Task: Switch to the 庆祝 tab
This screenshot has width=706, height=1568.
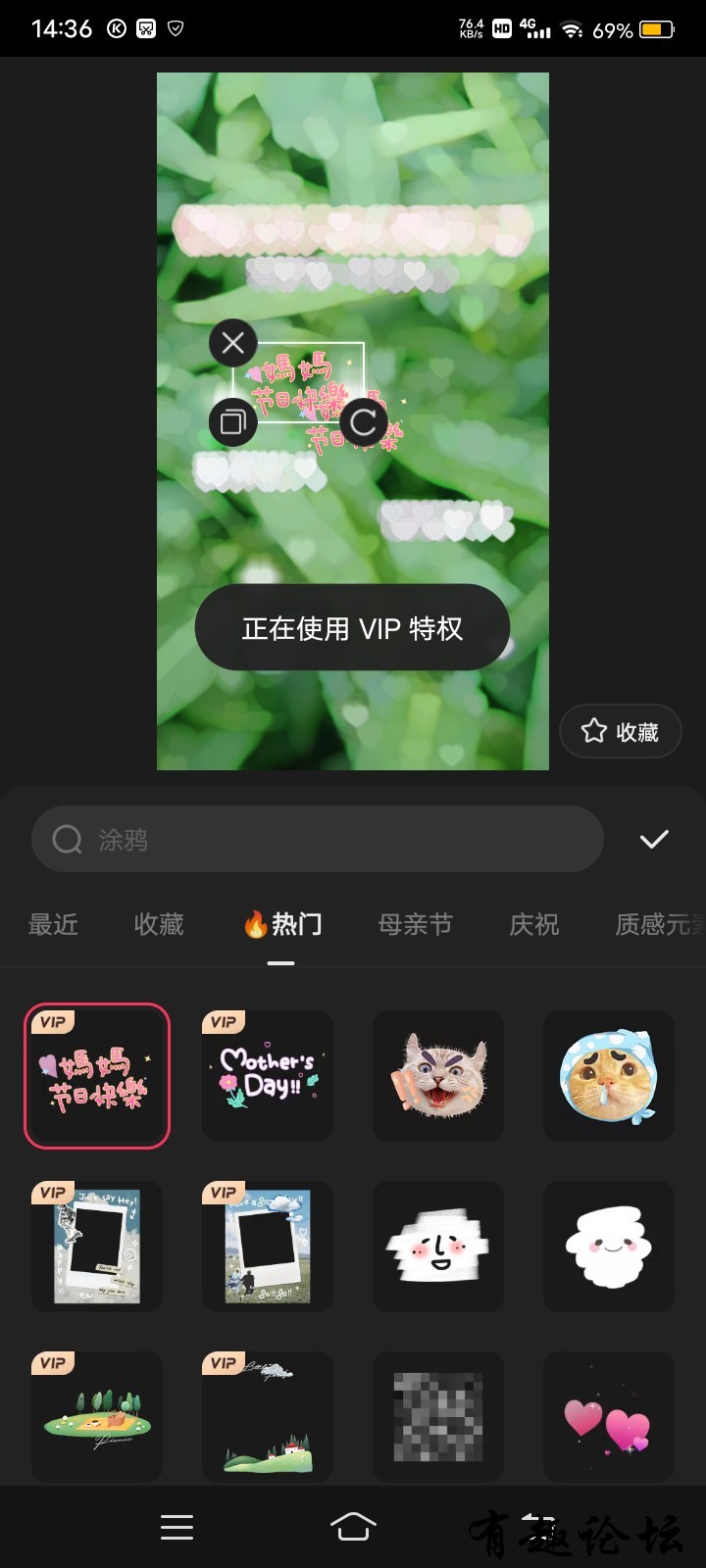Action: [x=534, y=924]
